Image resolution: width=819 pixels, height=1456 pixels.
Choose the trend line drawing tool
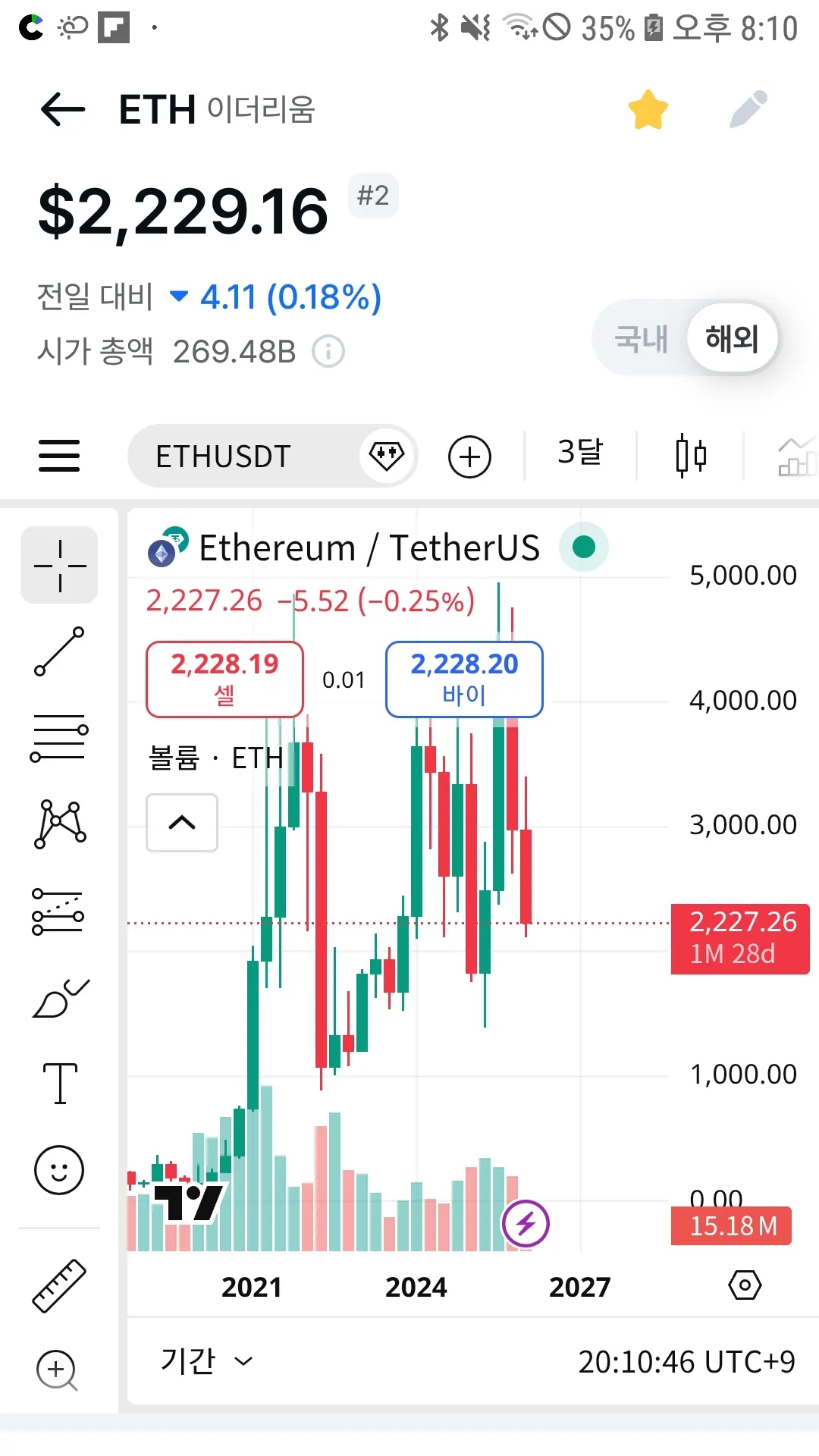point(60,651)
